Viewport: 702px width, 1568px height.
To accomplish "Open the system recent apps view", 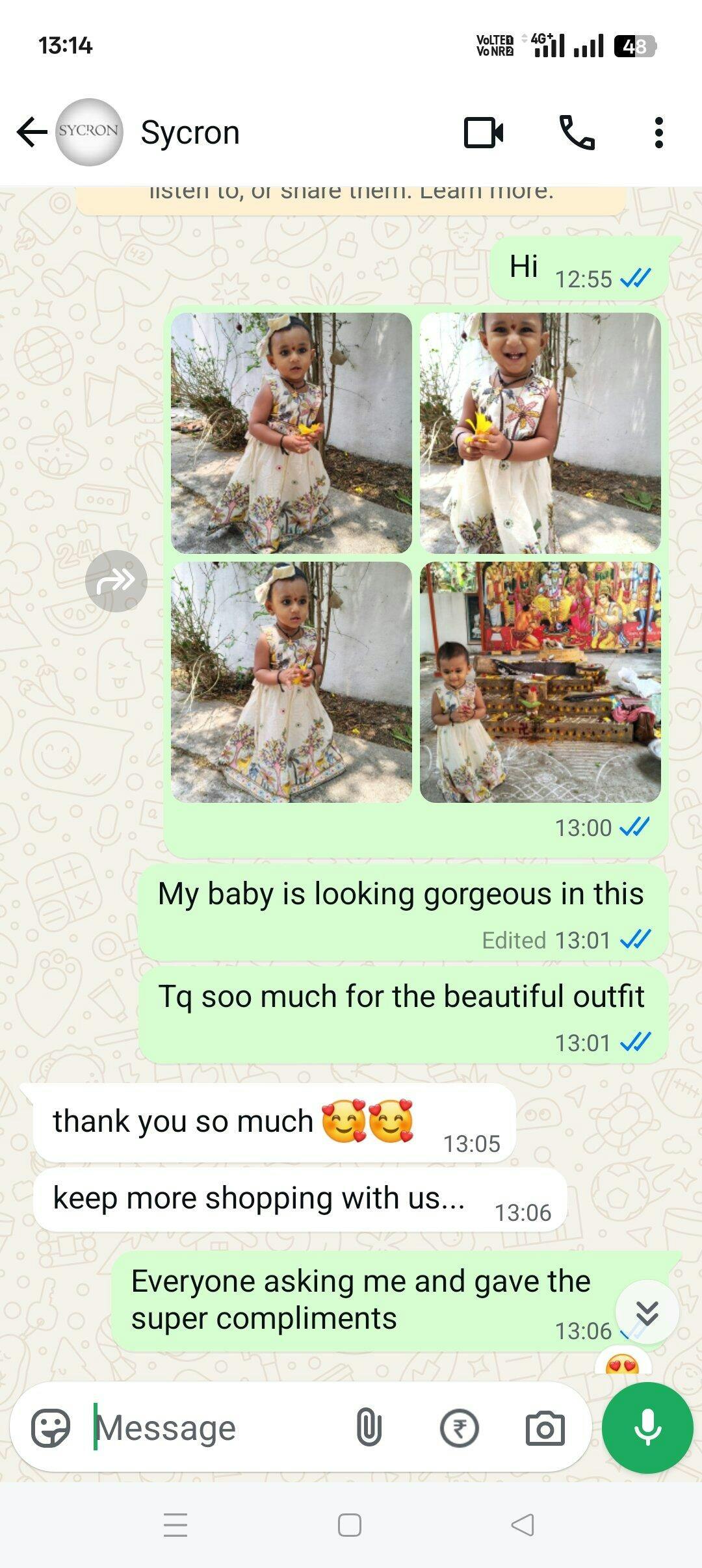I will pyautogui.click(x=175, y=1525).
